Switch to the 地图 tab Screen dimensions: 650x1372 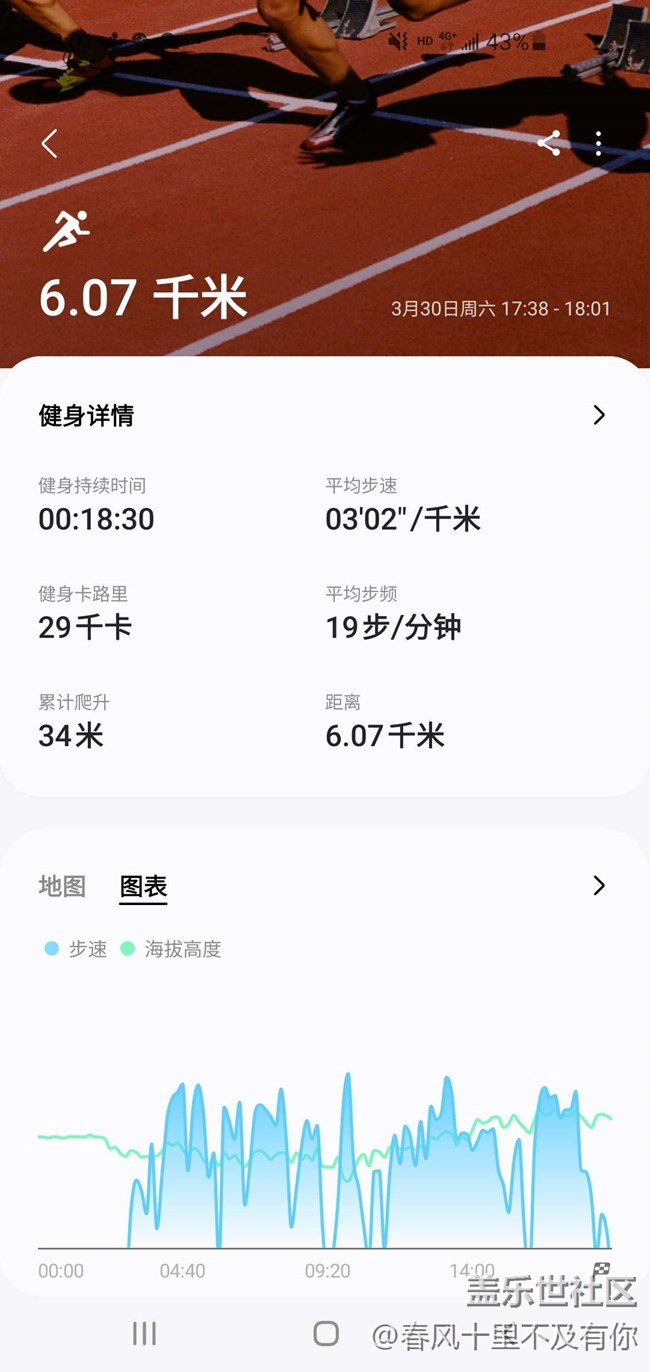(62, 886)
